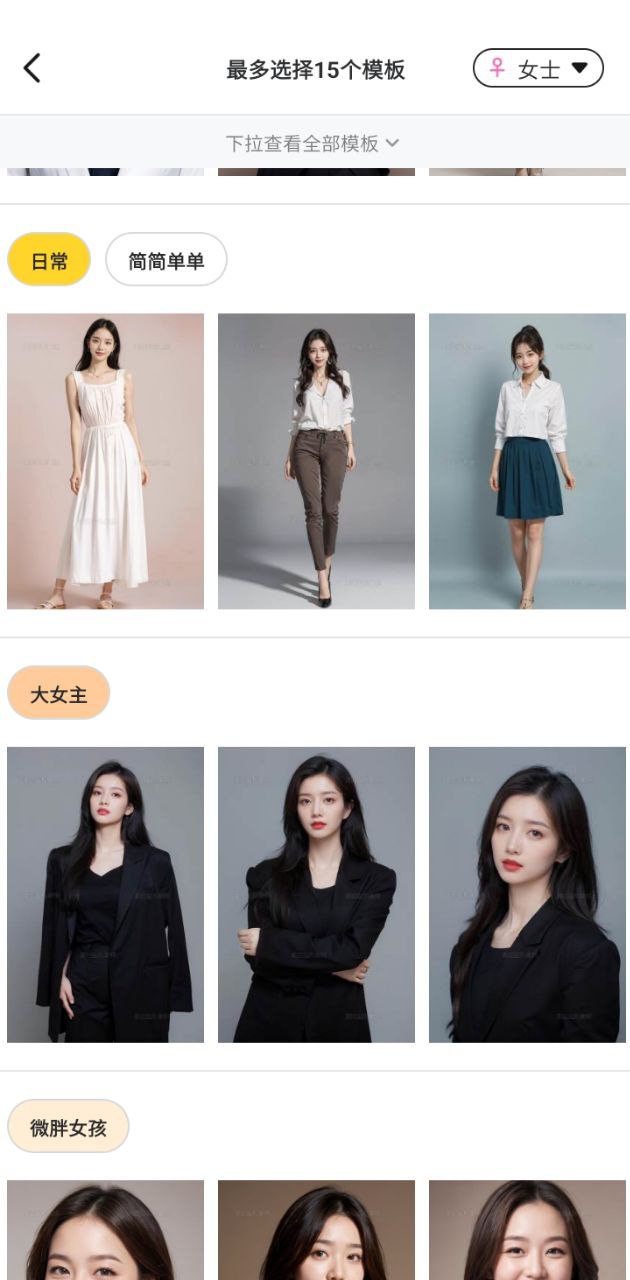The height and width of the screenshot is (1280, 630).
Task: Pick the black blazer crossed-arms template
Action: click(x=316, y=894)
